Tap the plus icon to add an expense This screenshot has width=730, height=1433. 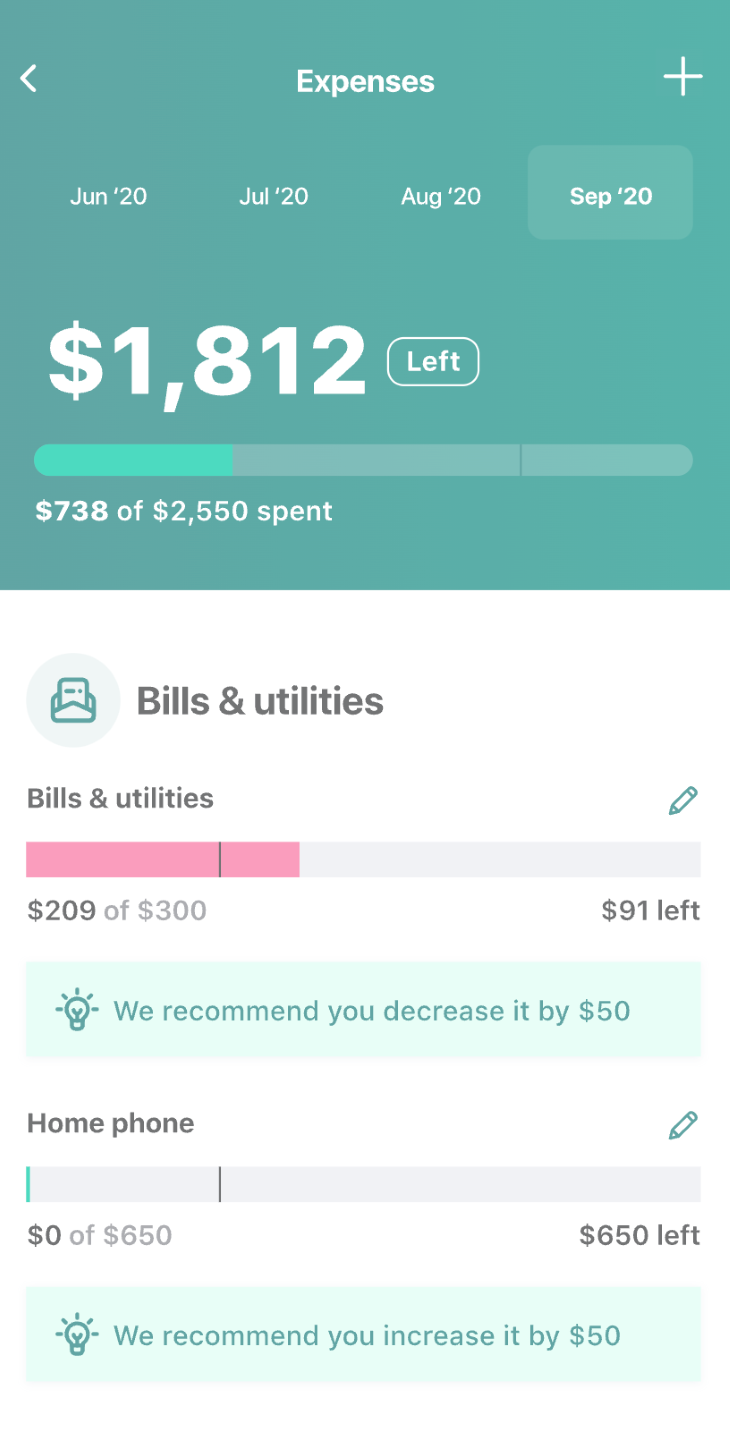(x=683, y=77)
